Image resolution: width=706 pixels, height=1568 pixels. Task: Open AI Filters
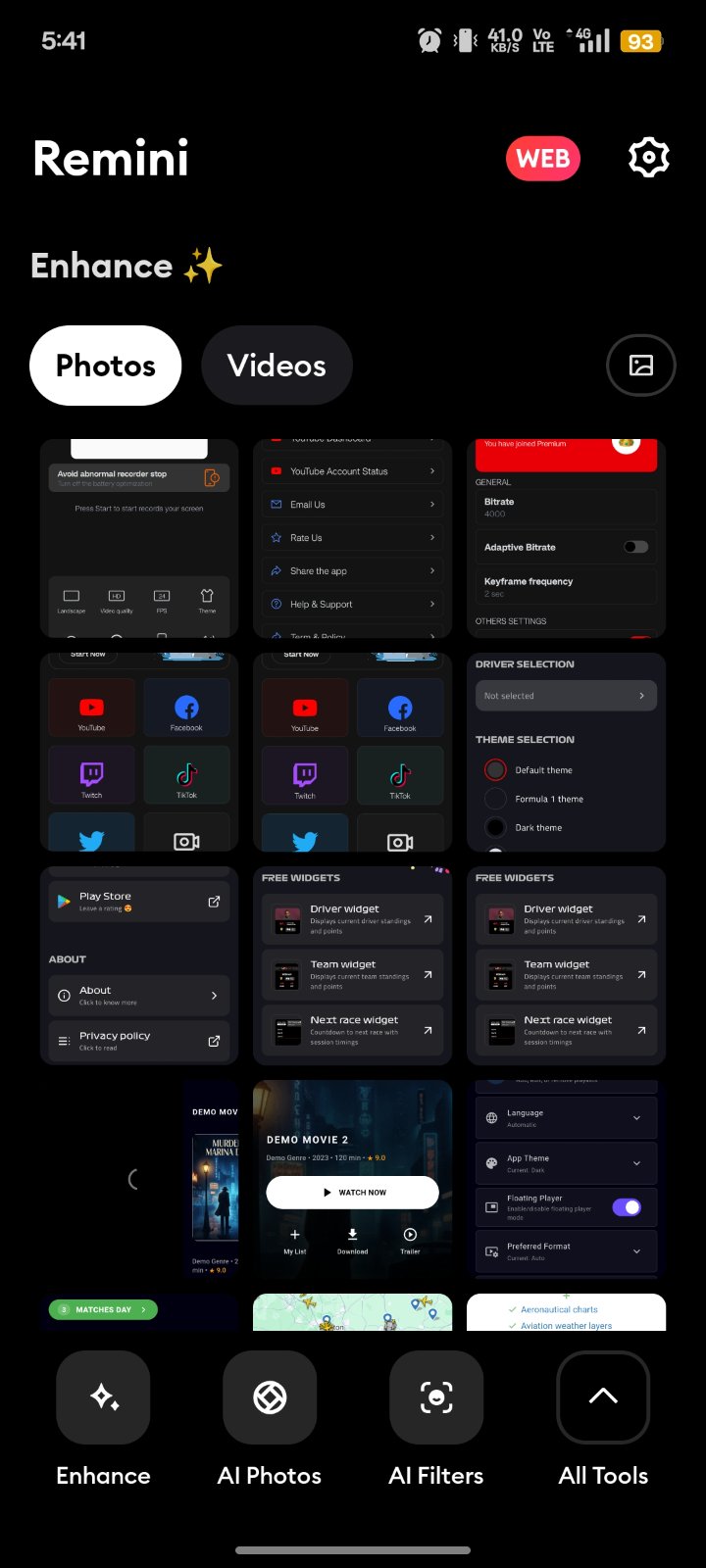pyautogui.click(x=436, y=1397)
